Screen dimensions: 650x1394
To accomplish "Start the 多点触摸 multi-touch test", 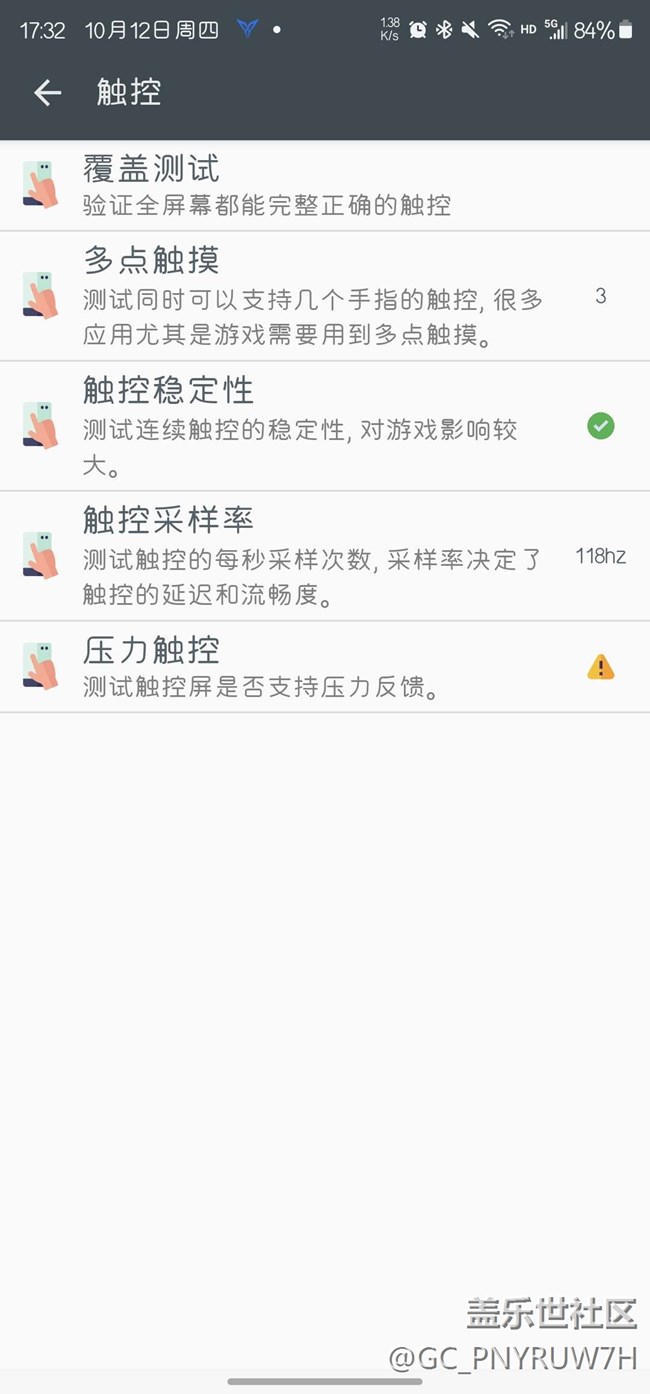I will coord(325,296).
